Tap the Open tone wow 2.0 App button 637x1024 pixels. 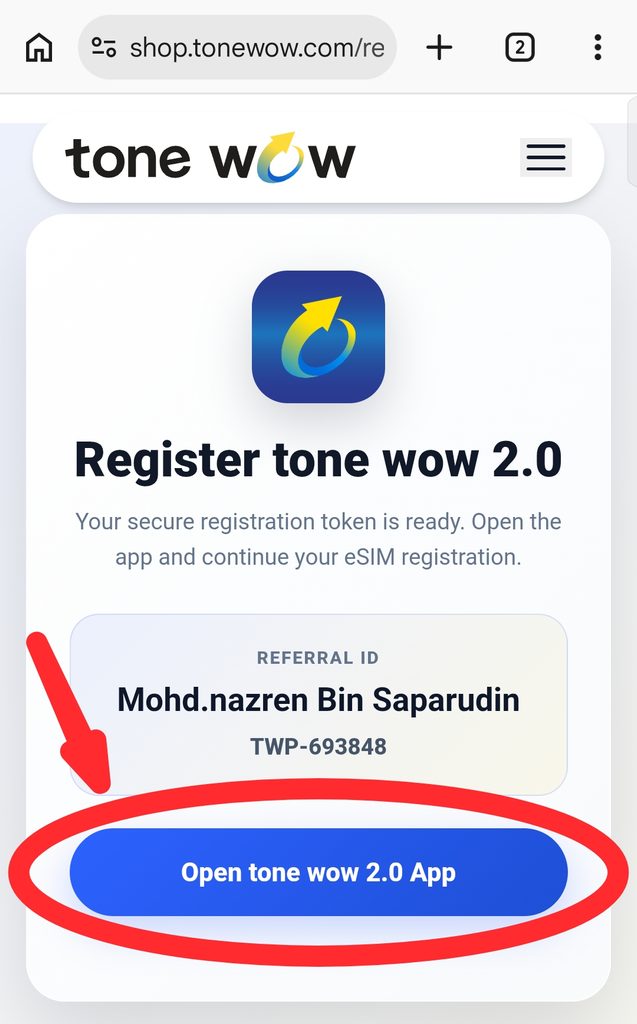[318, 872]
